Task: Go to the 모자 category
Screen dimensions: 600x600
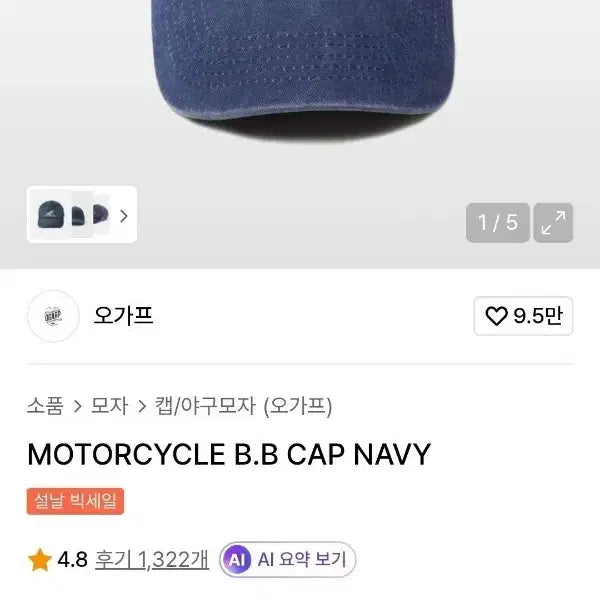Action: (x=109, y=406)
